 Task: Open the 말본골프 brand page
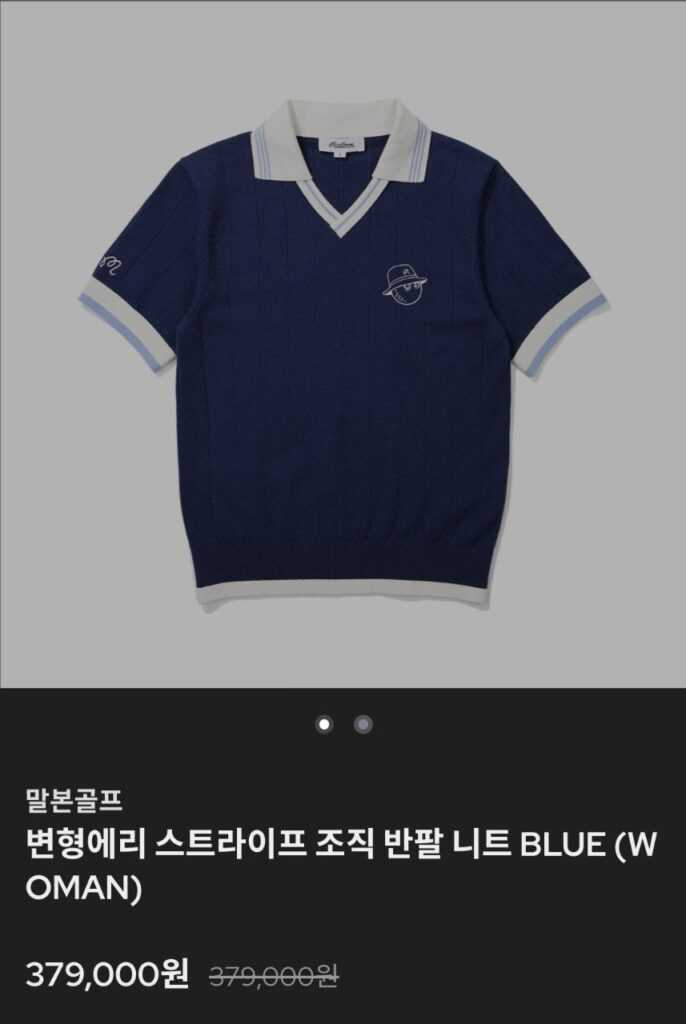(x=73, y=799)
